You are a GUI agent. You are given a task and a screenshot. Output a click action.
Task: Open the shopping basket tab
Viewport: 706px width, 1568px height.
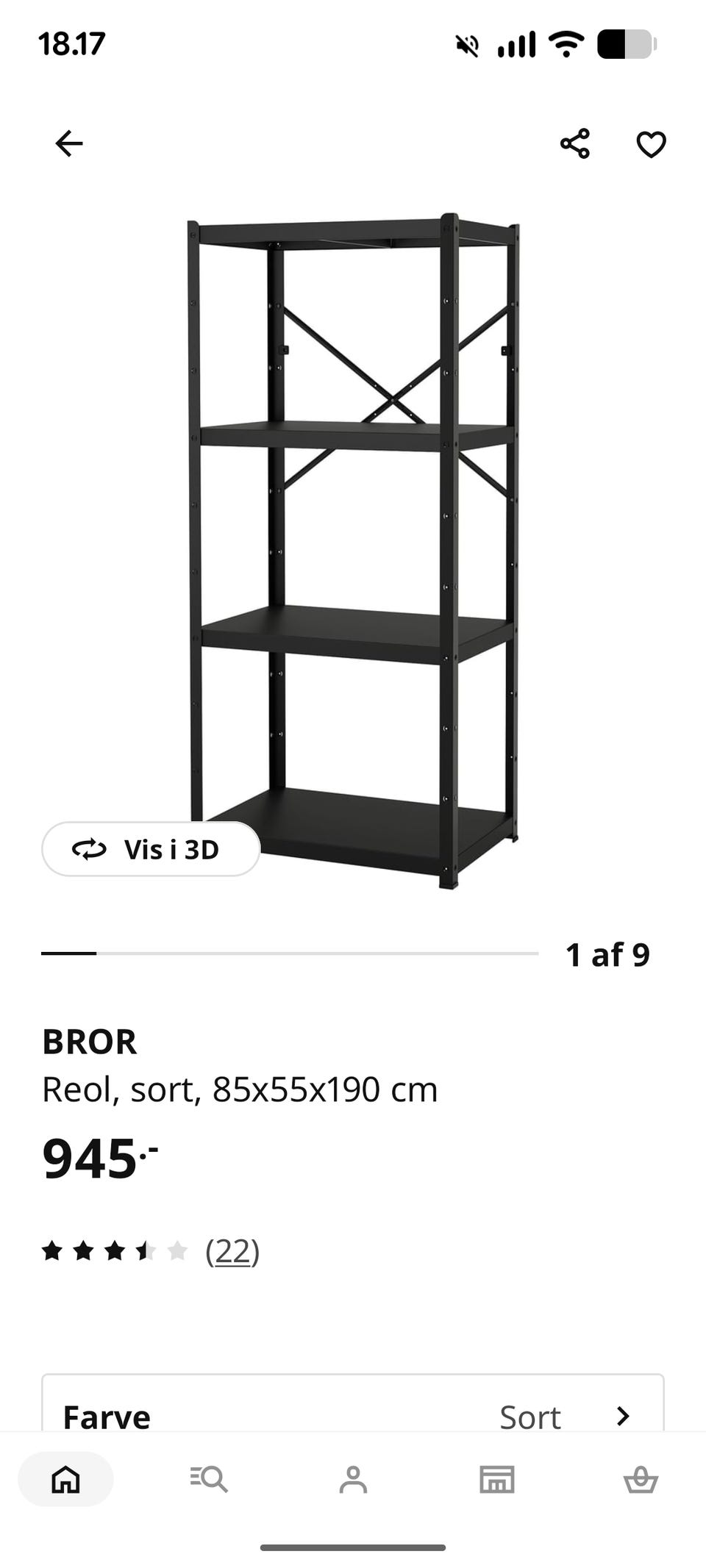coord(641,1479)
